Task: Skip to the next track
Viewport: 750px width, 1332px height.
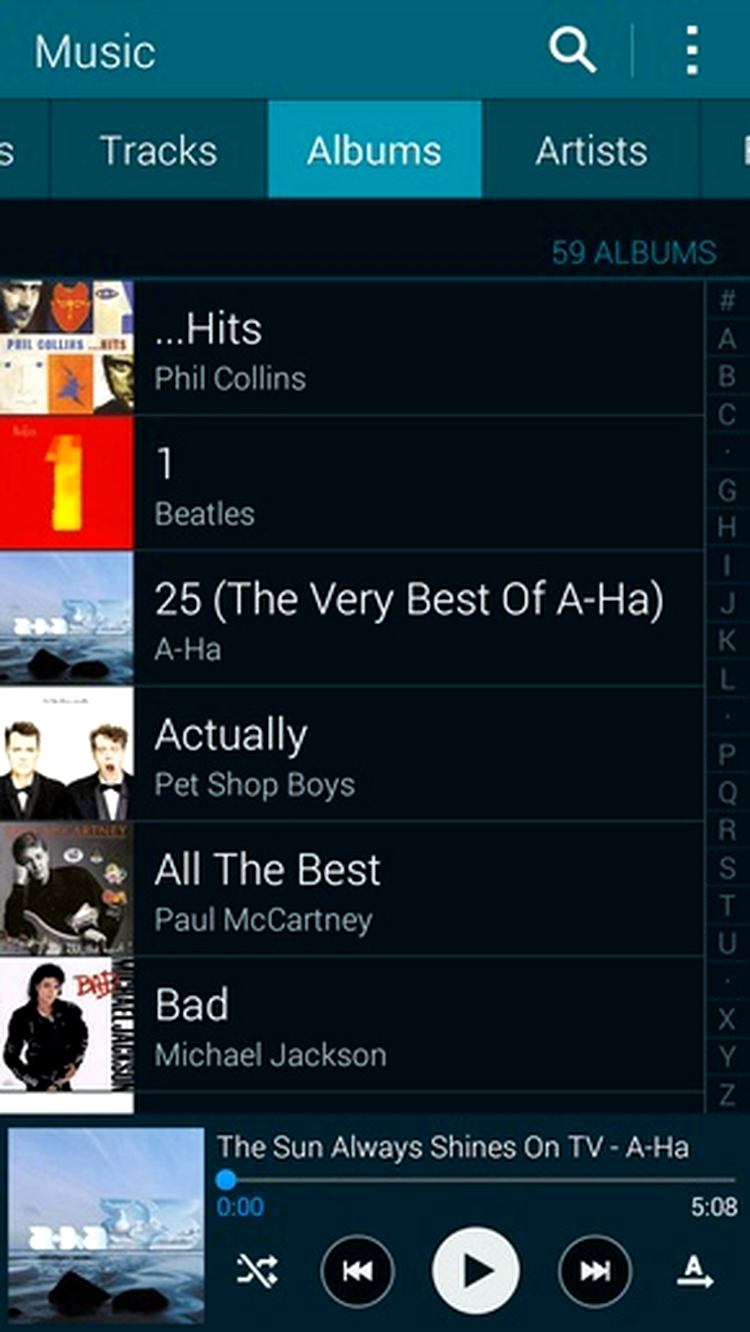Action: (x=595, y=1271)
